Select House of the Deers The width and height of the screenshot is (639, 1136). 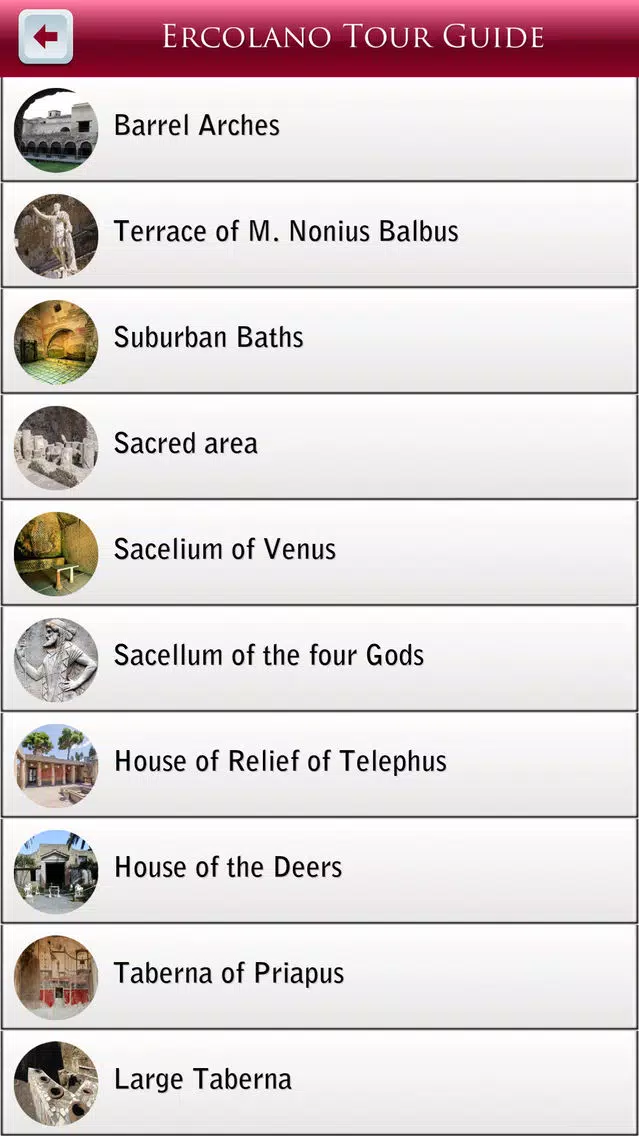[x=320, y=870]
